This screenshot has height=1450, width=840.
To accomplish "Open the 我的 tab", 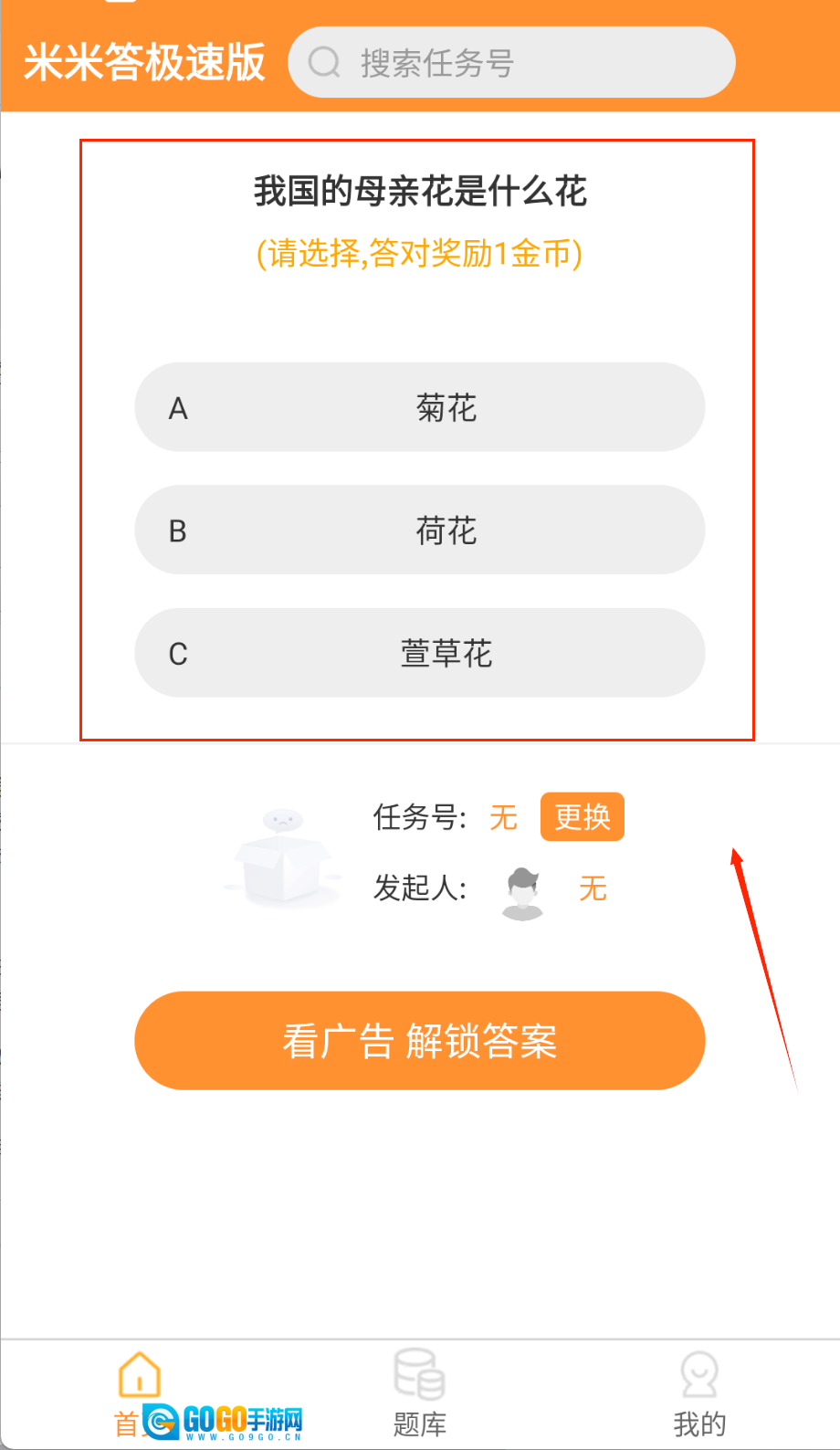I will (x=699, y=1392).
